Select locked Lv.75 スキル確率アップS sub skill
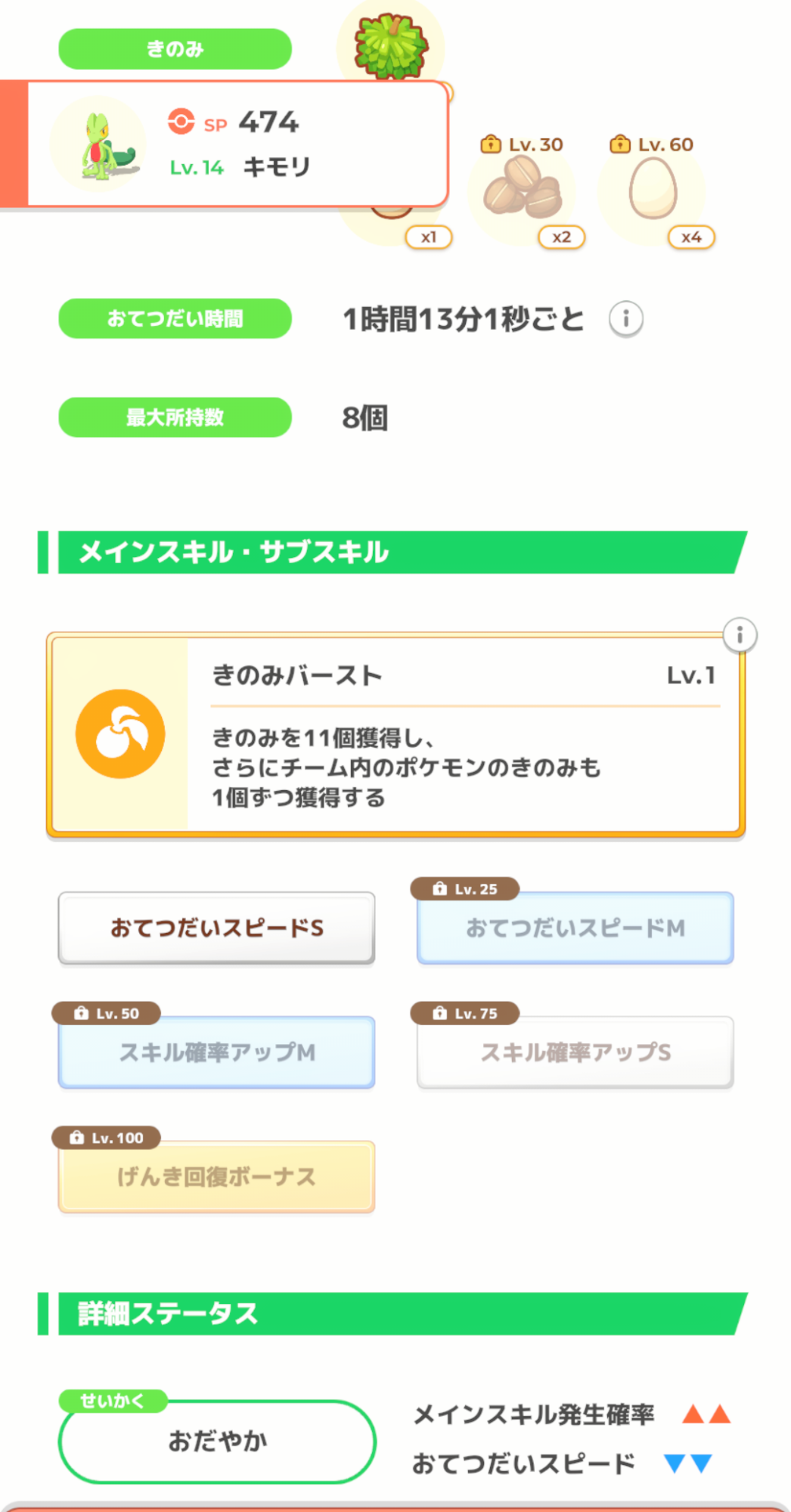Screen dimensions: 791x1512 pyautogui.click(x=575, y=1052)
